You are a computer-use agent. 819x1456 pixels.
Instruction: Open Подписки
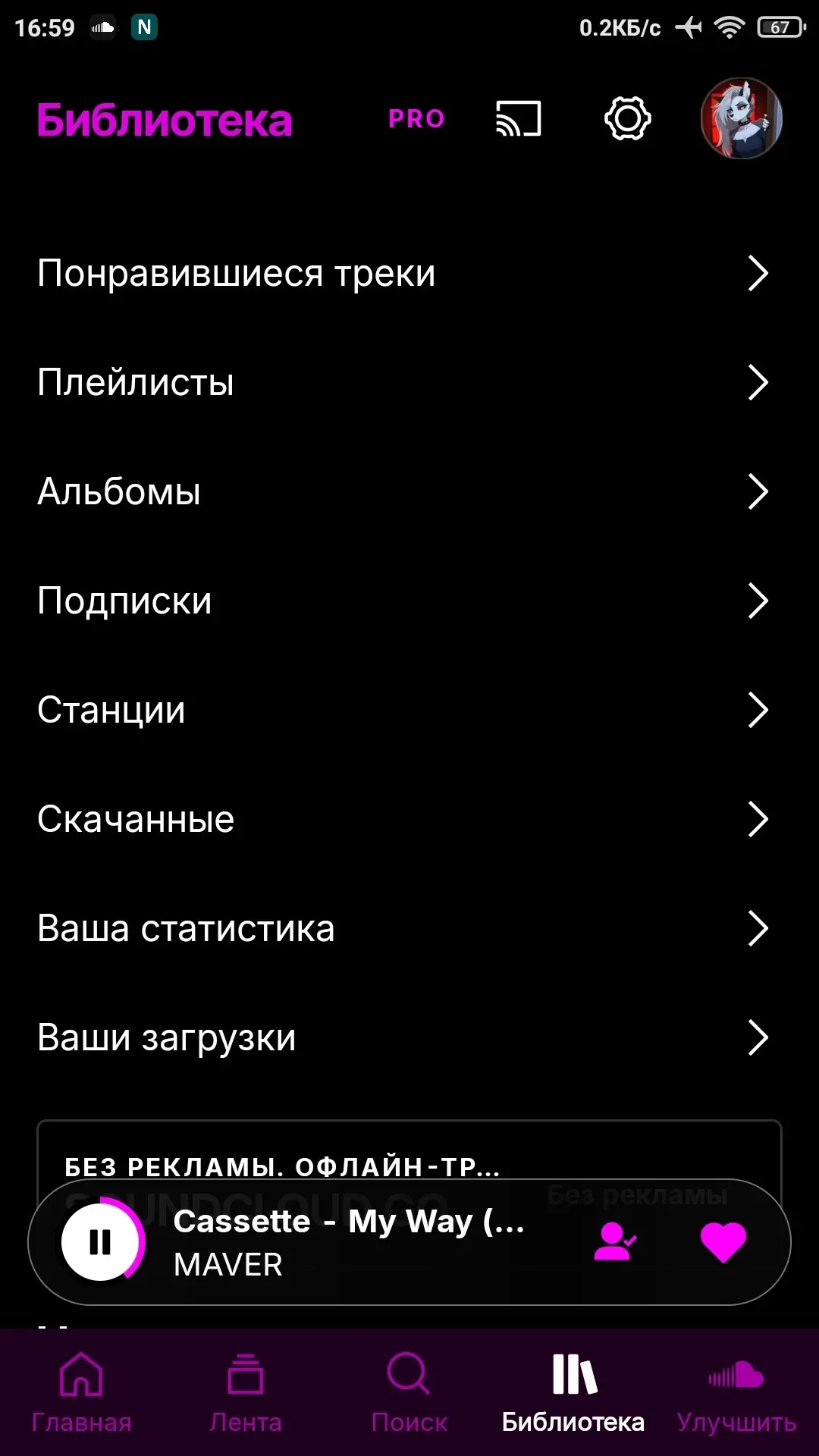(x=409, y=601)
